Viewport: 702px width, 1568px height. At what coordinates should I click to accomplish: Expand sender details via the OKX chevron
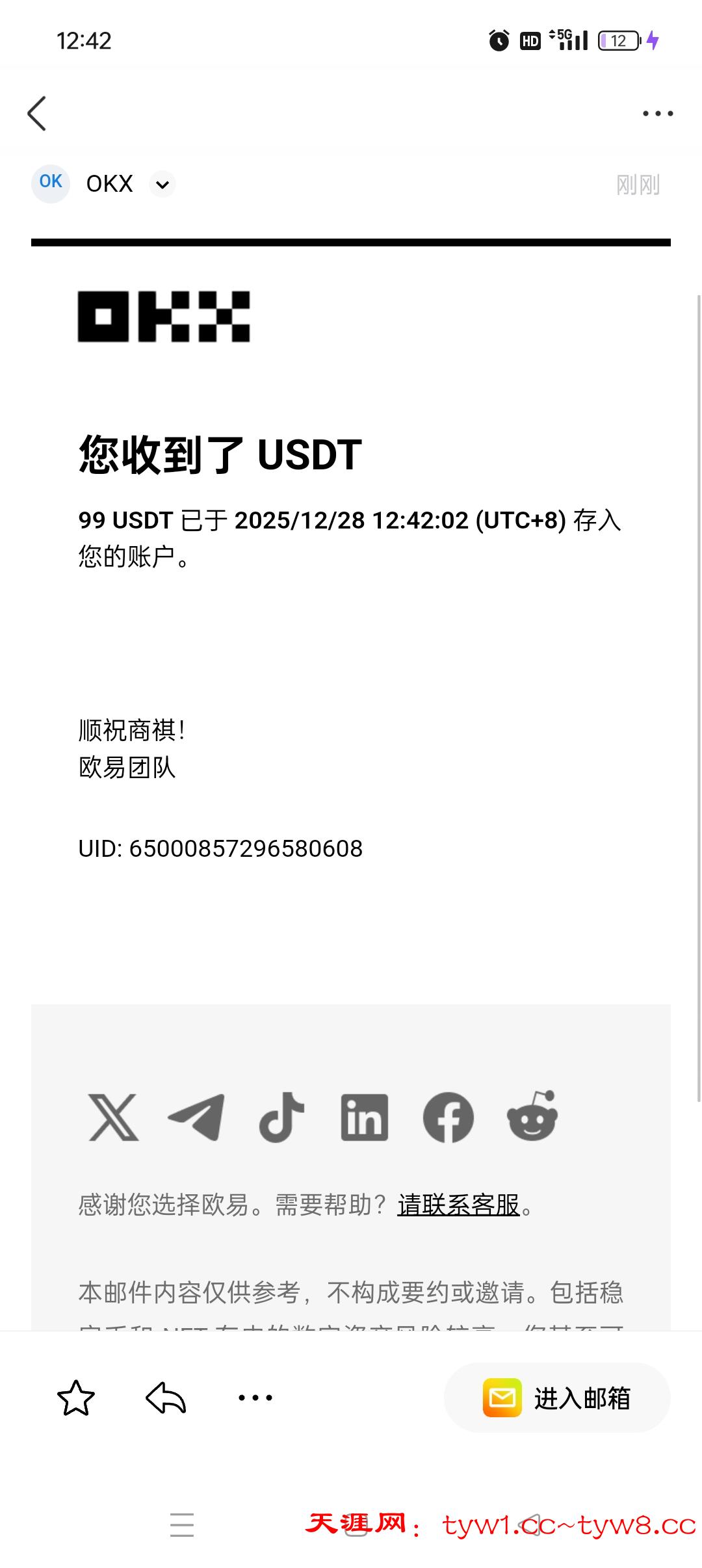pos(161,185)
